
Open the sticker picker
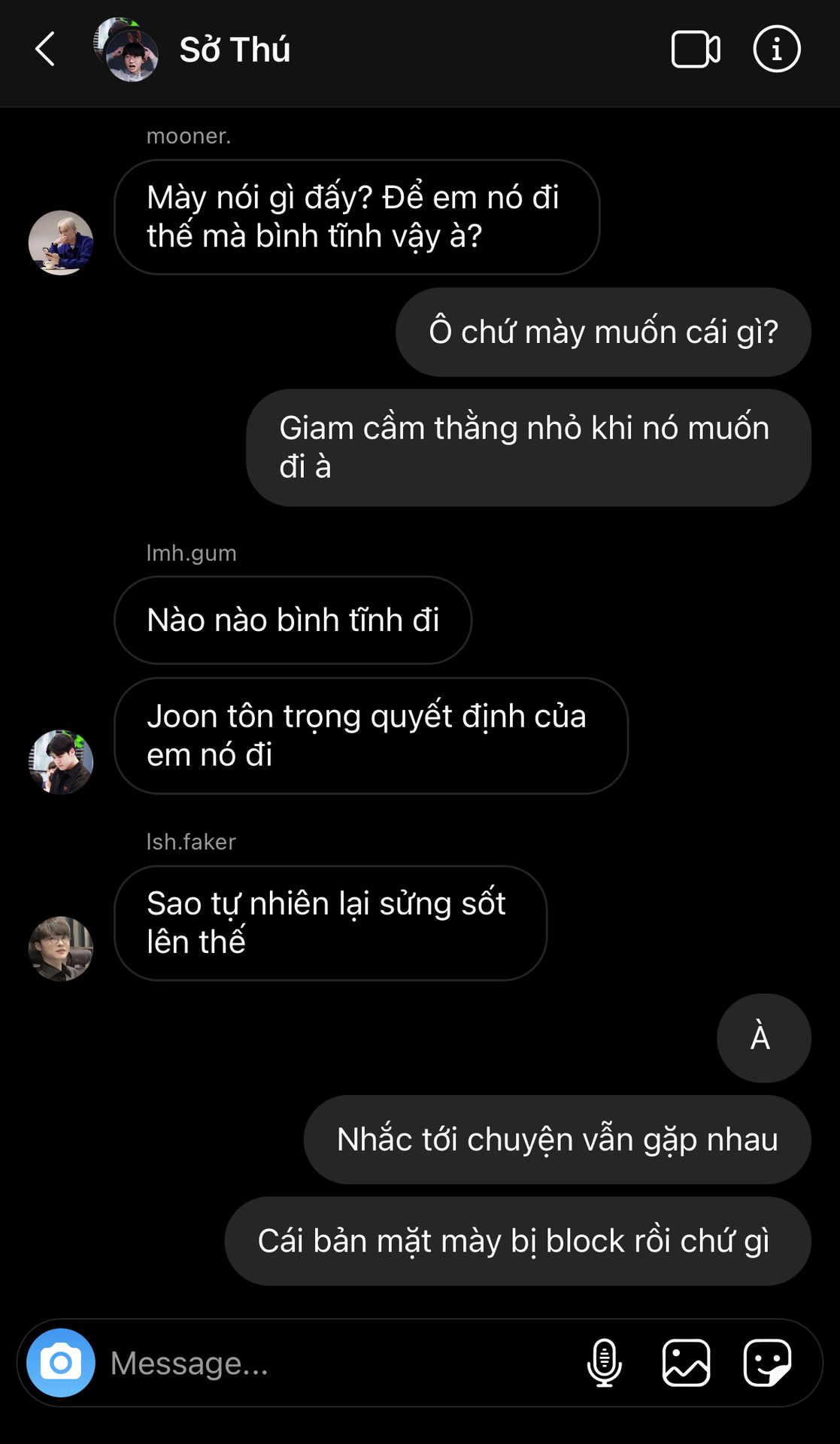[x=767, y=1363]
